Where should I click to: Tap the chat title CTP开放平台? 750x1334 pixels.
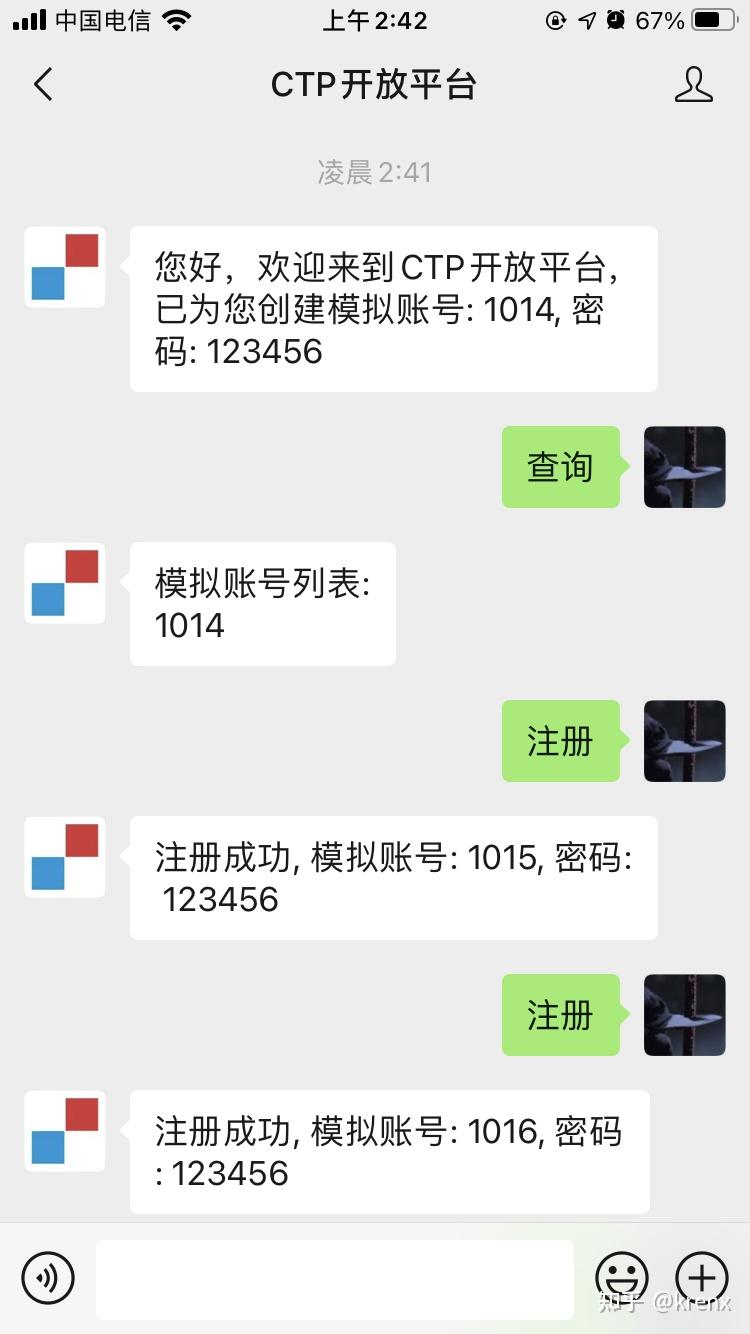click(375, 85)
